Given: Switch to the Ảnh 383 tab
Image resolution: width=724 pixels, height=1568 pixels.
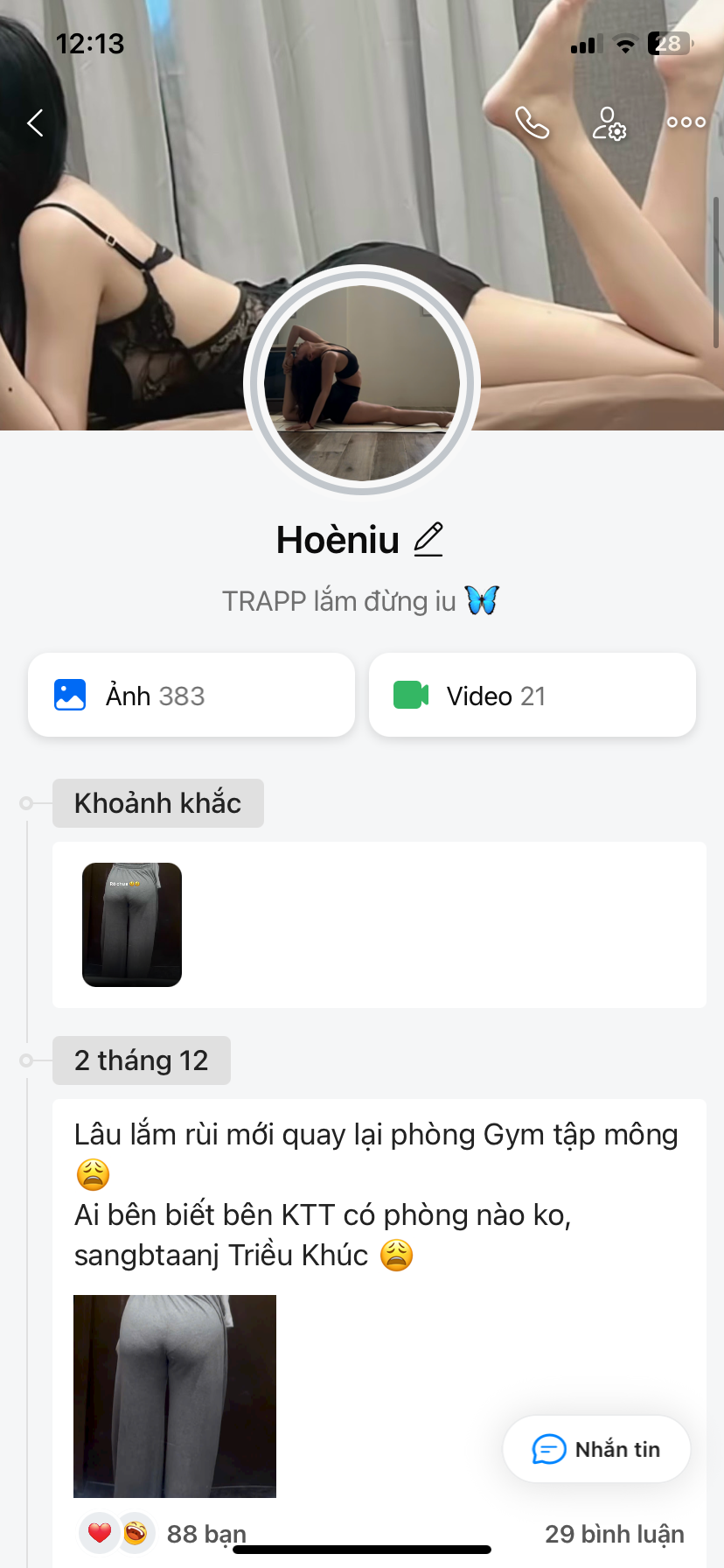Looking at the screenshot, I should [191, 694].
